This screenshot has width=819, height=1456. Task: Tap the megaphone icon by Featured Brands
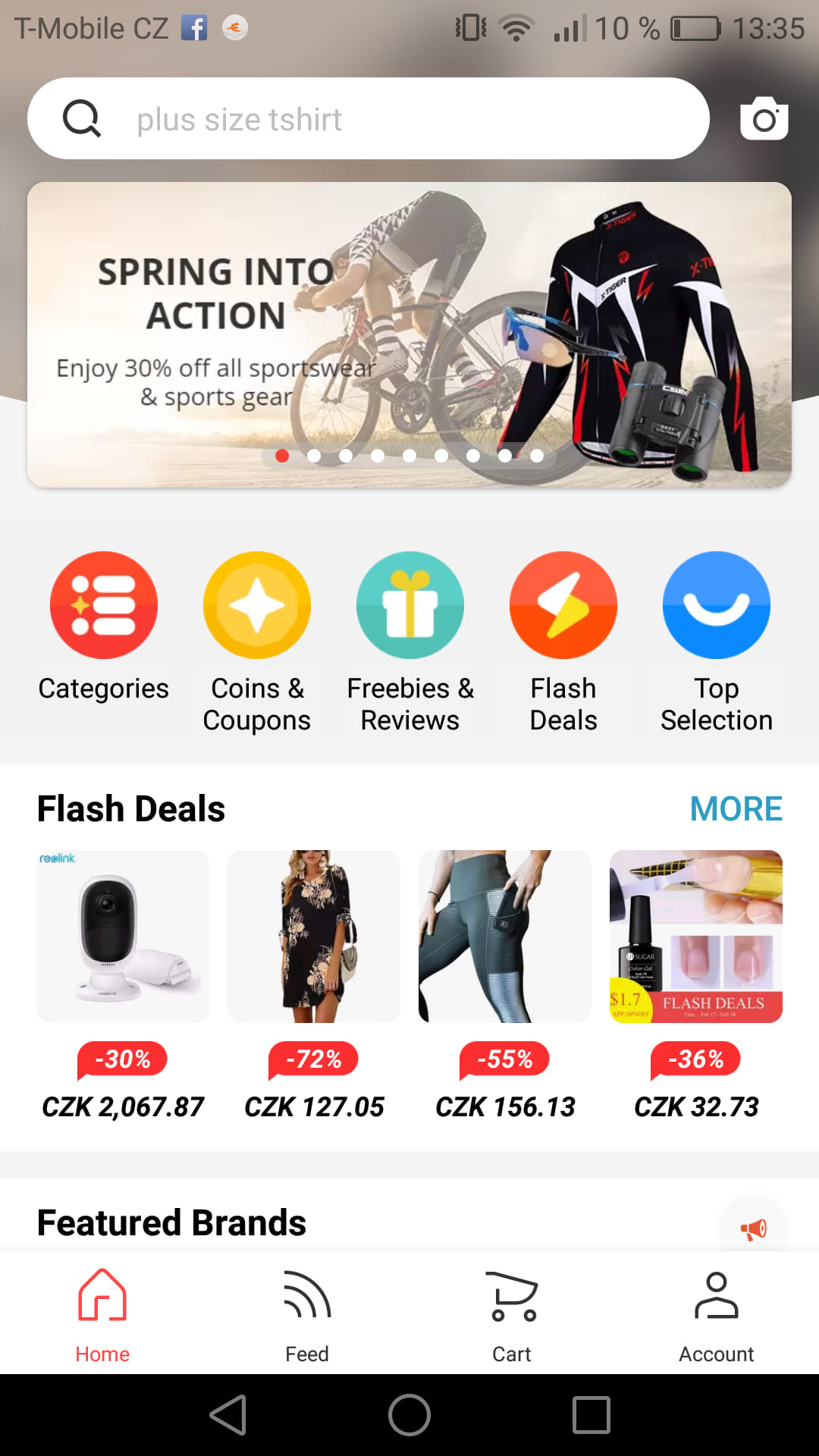tap(754, 1228)
